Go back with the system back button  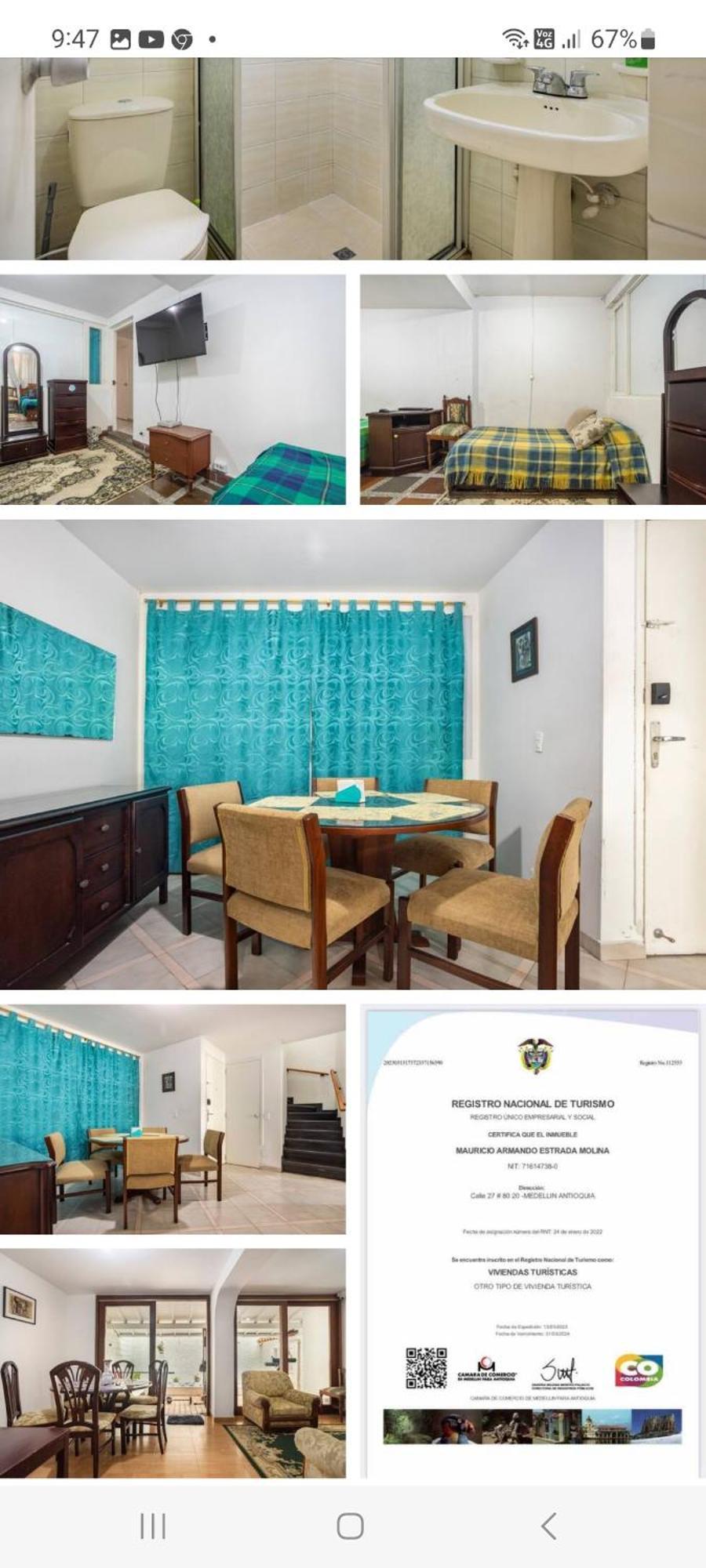[x=549, y=1526]
